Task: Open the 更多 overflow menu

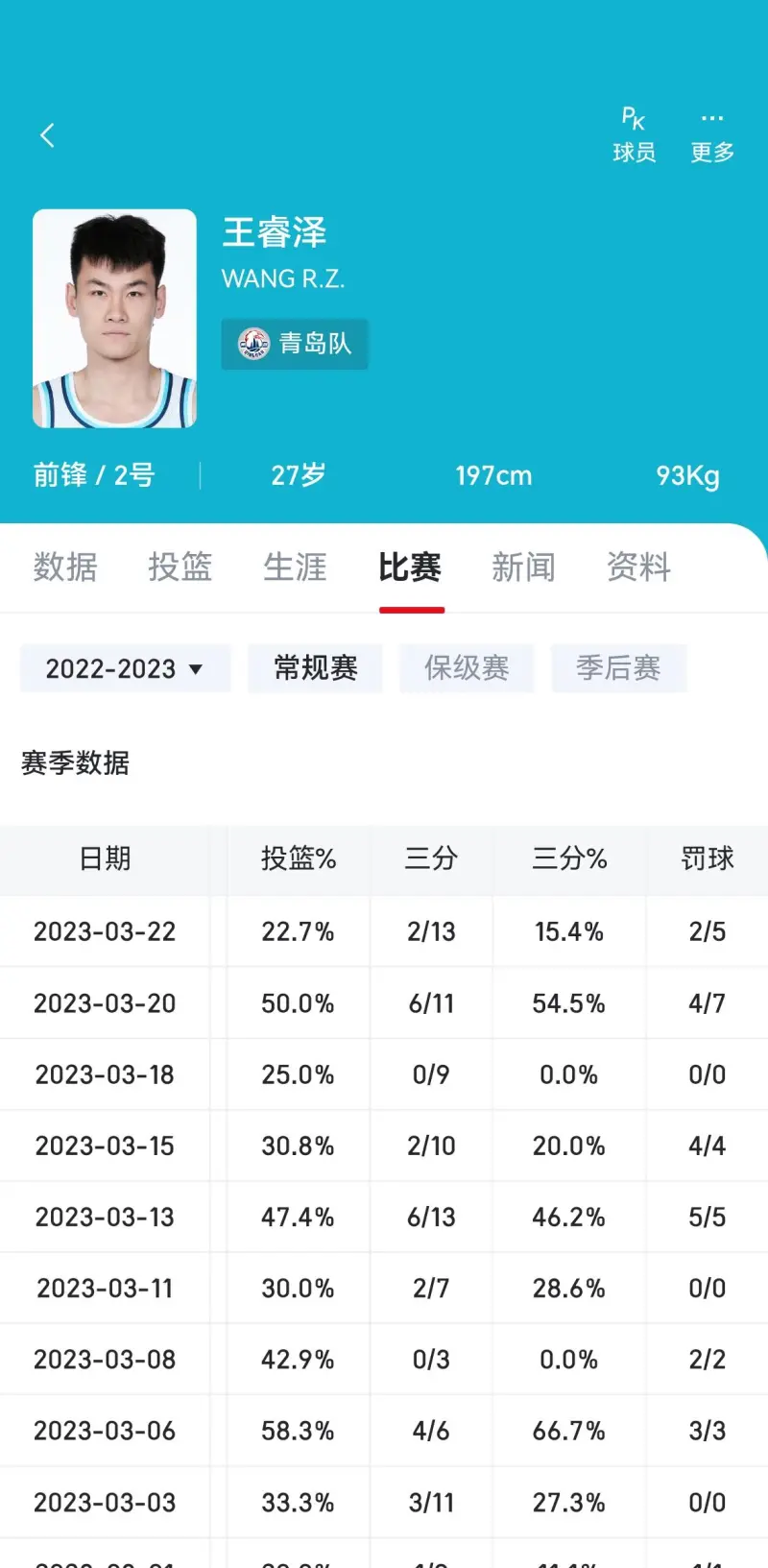Action: 712,135
